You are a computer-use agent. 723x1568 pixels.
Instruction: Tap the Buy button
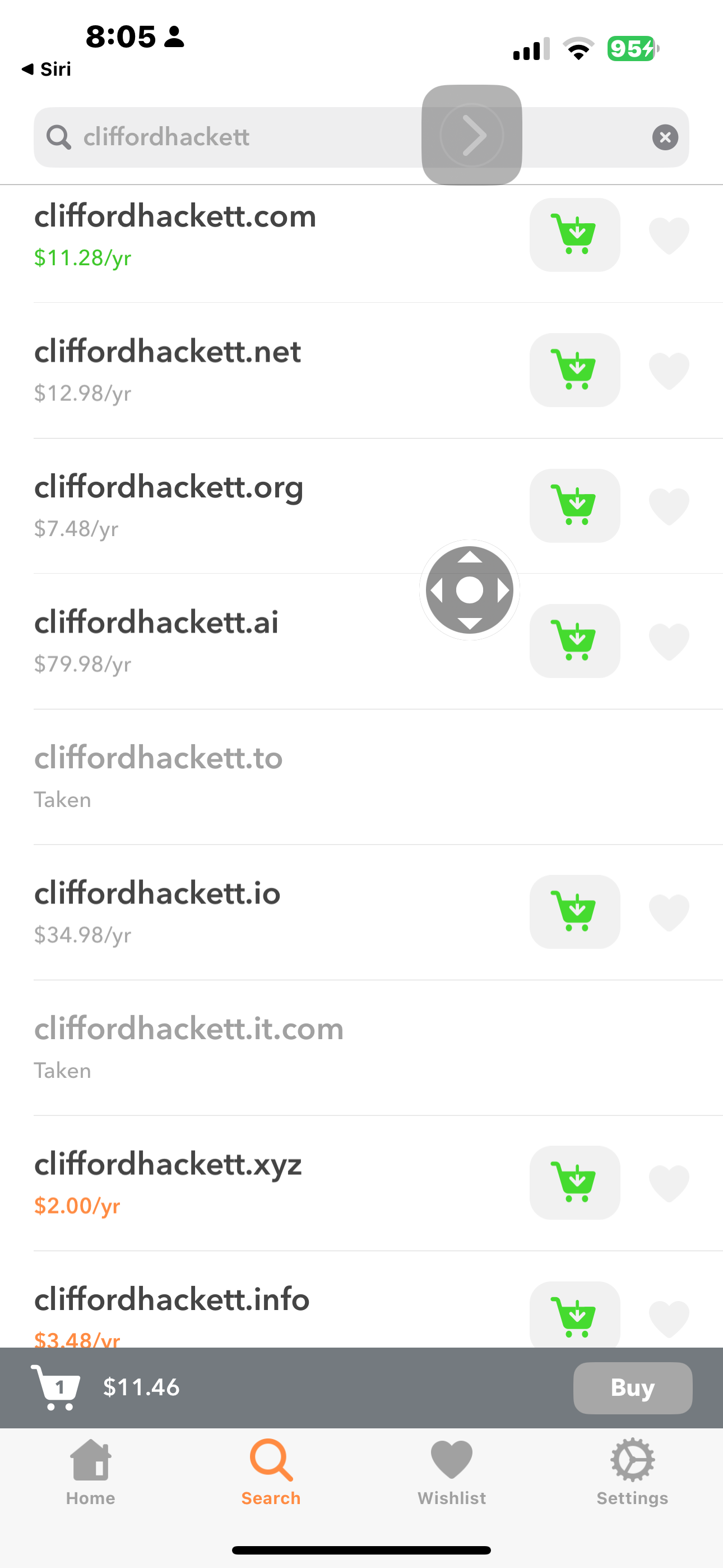pyautogui.click(x=632, y=1387)
